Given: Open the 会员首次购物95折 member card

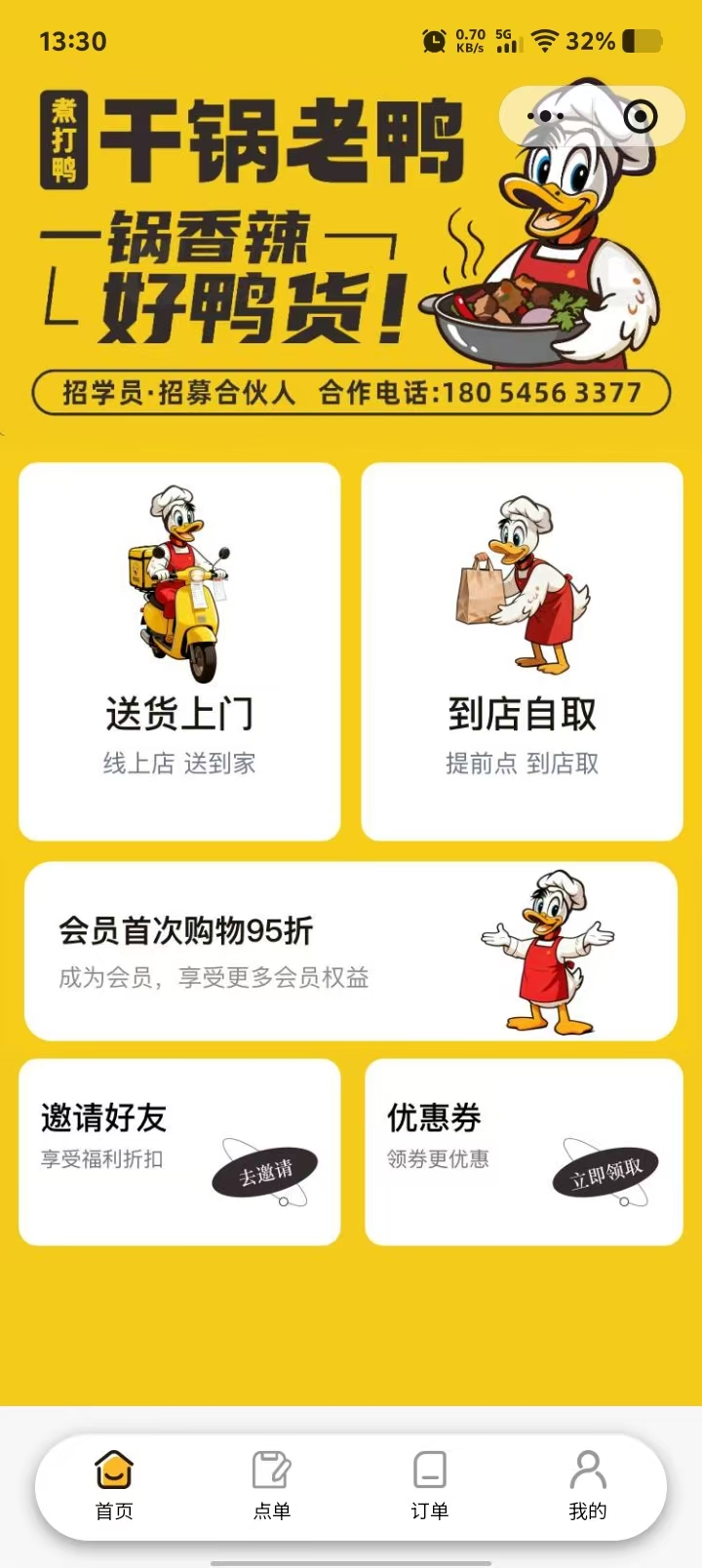Looking at the screenshot, I should 350,951.
